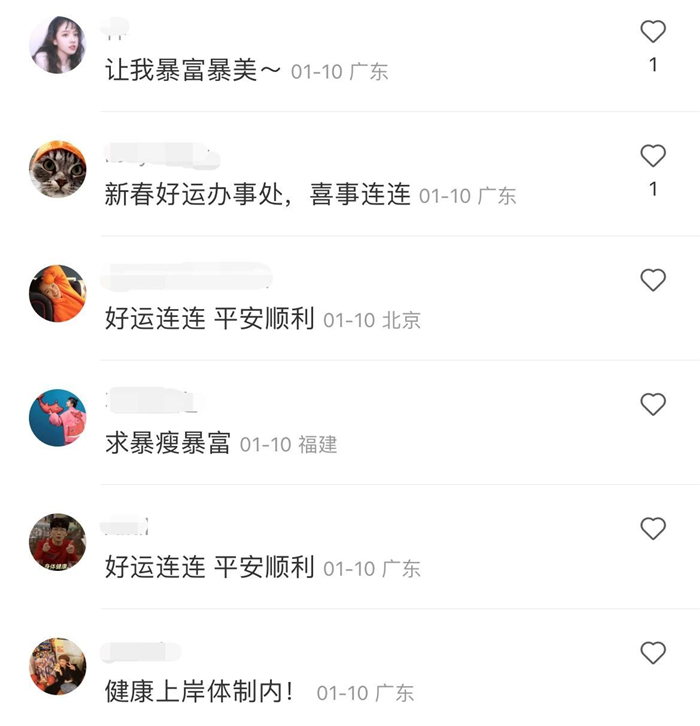The height and width of the screenshot is (726, 700).
Task: Like the Beijing comment 好运连连 平安顺利
Action: [653, 280]
